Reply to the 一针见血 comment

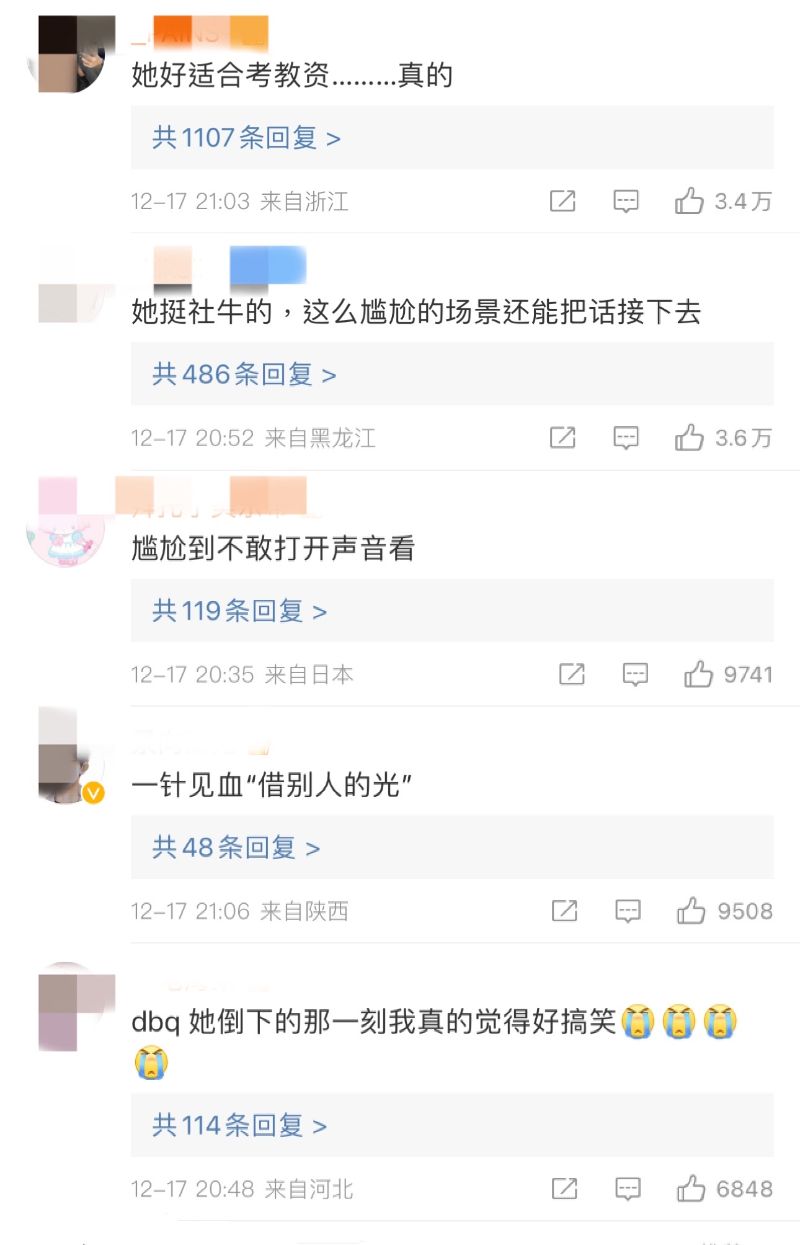point(628,911)
